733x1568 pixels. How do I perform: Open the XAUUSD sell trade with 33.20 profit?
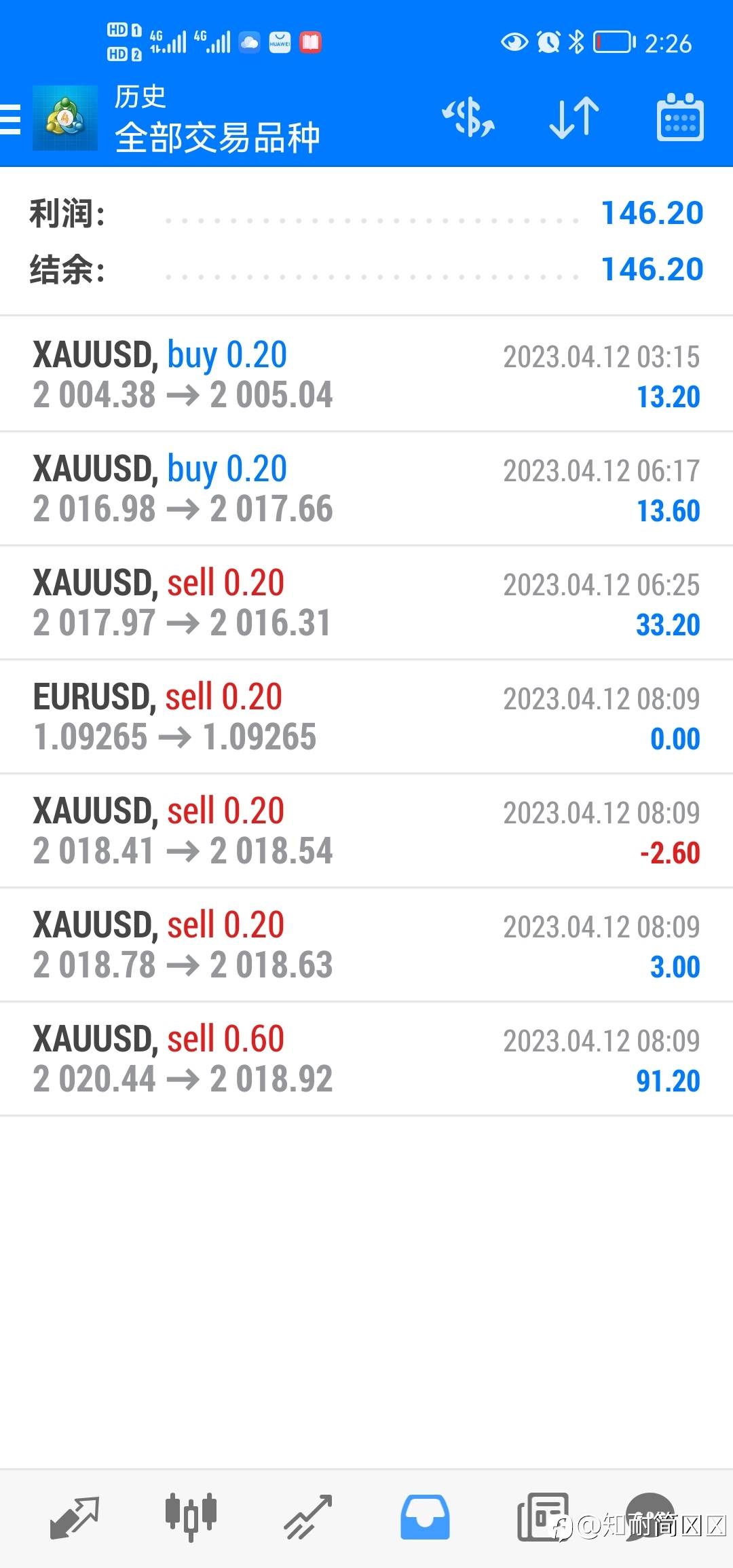(366, 603)
